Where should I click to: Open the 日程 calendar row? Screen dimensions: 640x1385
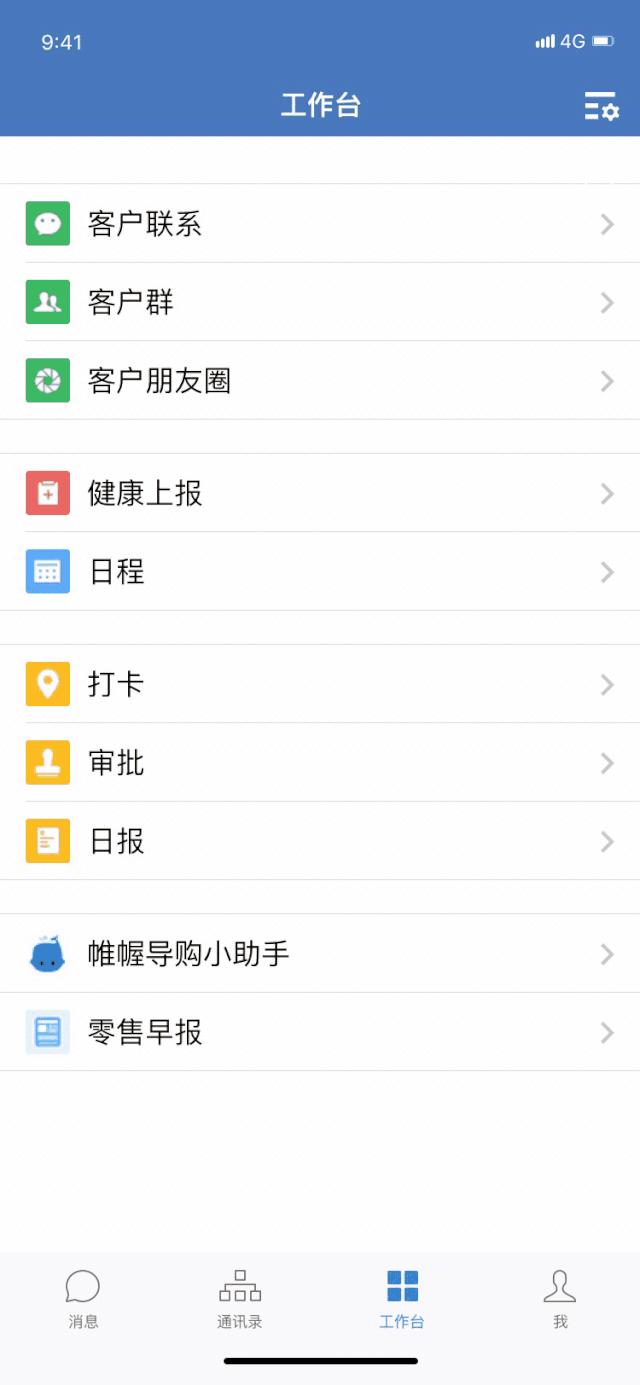pyautogui.click(x=320, y=571)
